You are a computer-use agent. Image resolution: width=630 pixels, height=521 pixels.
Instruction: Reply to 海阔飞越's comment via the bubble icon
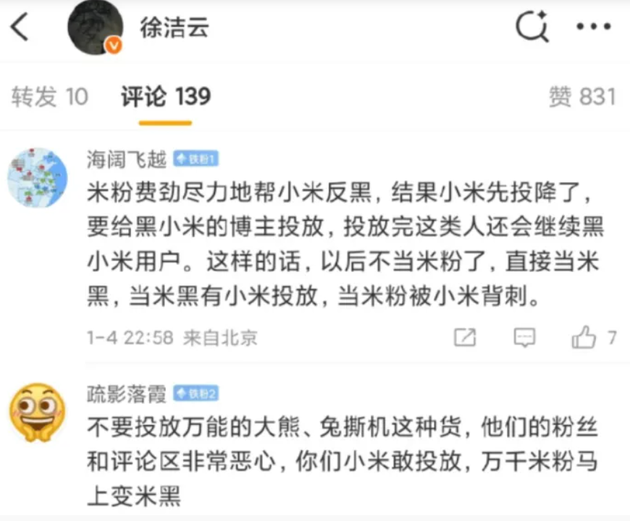524,337
